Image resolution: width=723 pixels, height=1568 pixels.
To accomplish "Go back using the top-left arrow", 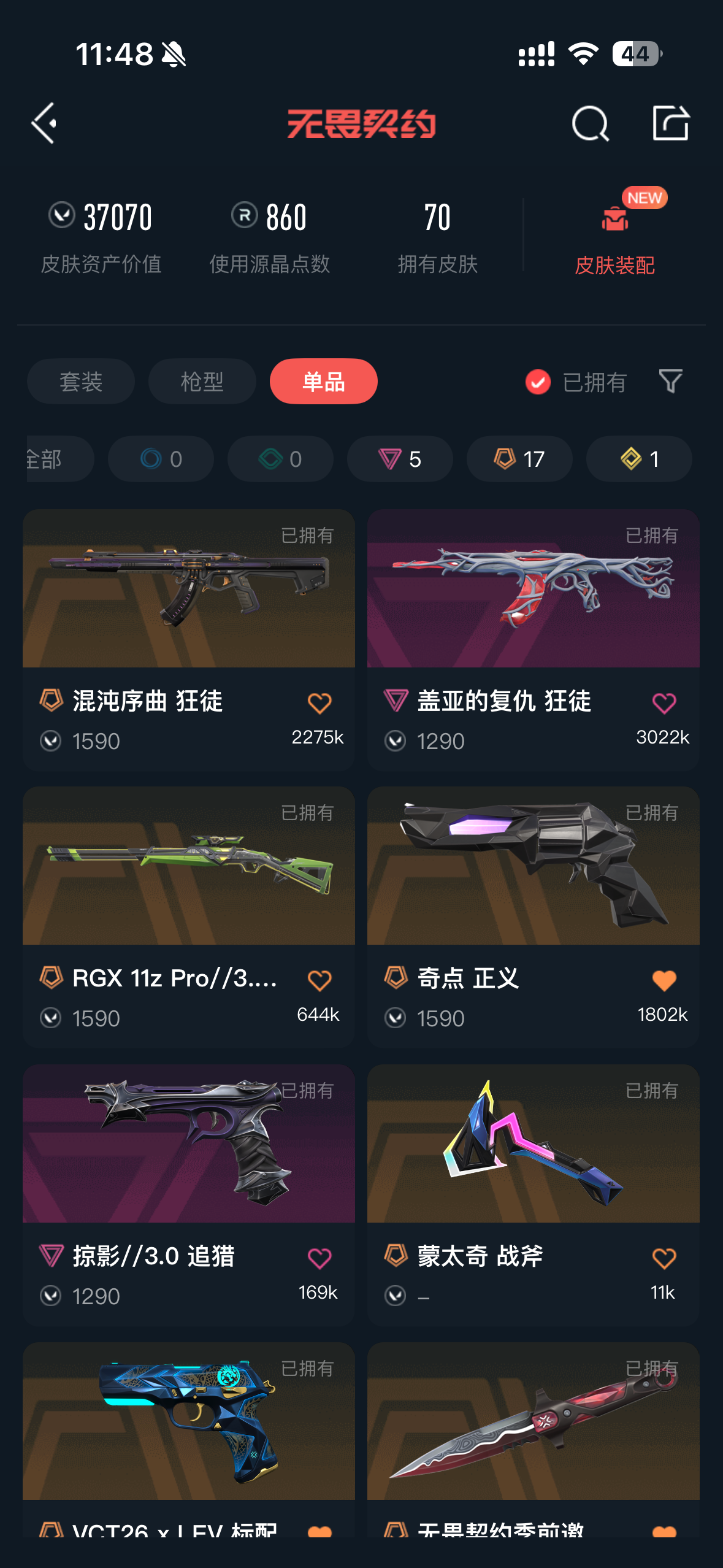I will [x=44, y=123].
